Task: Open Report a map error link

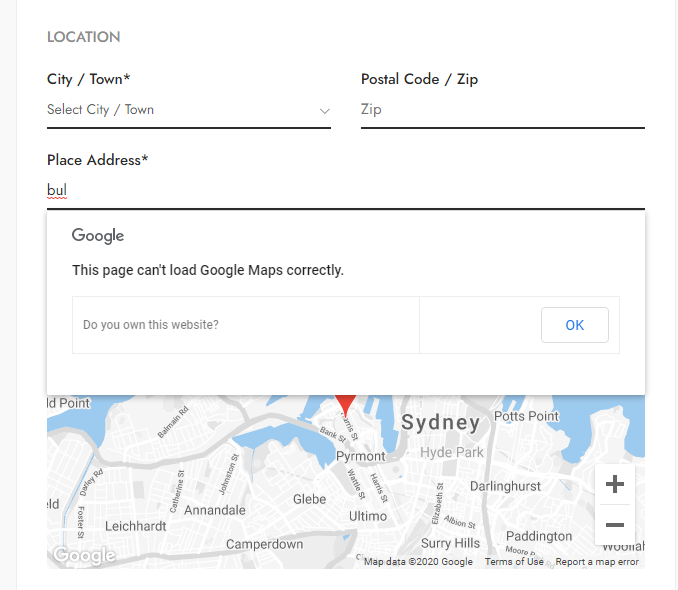Action: coord(597,562)
